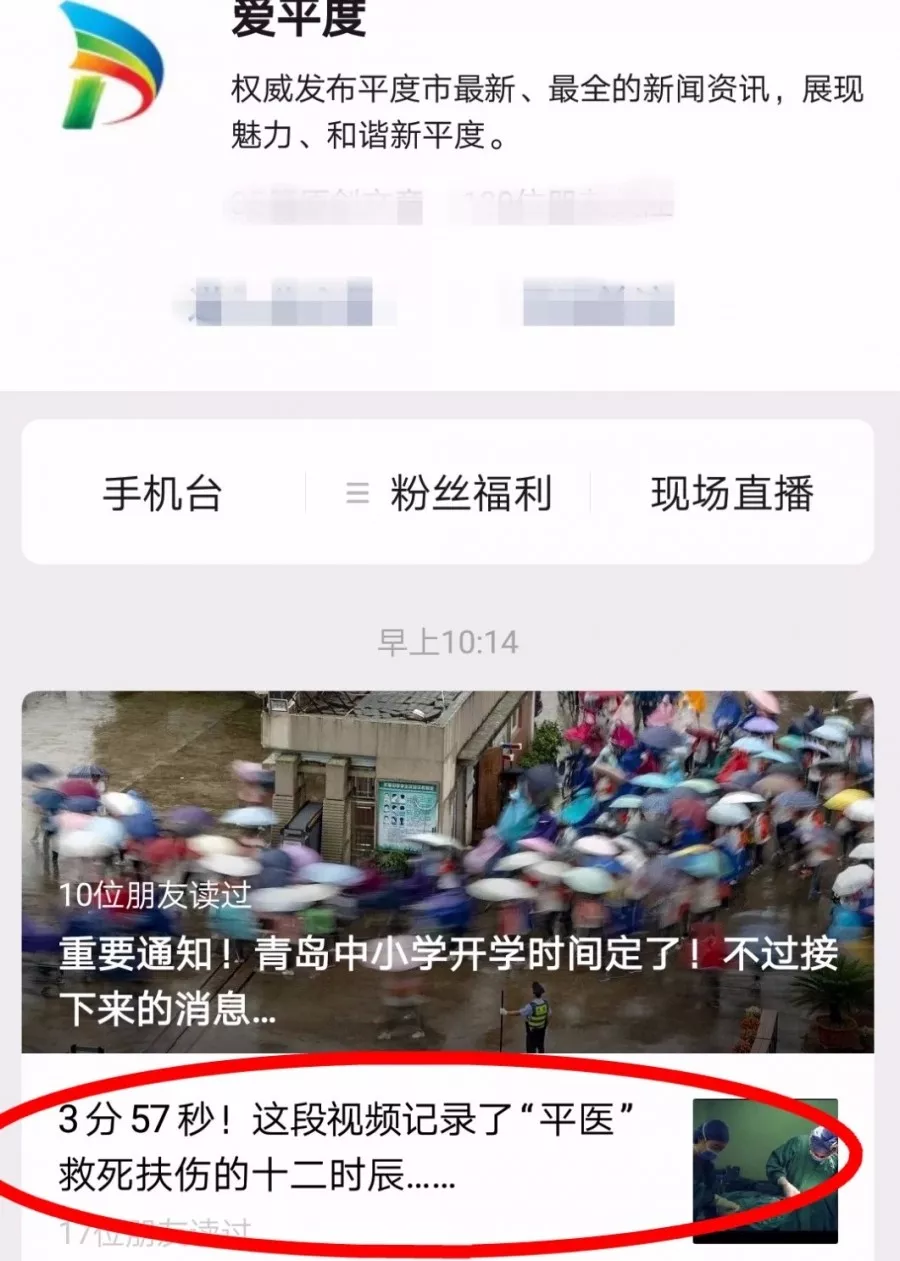Tap the 爱平度 account avatar
This screenshot has height=1261, width=900.
pos(110,66)
